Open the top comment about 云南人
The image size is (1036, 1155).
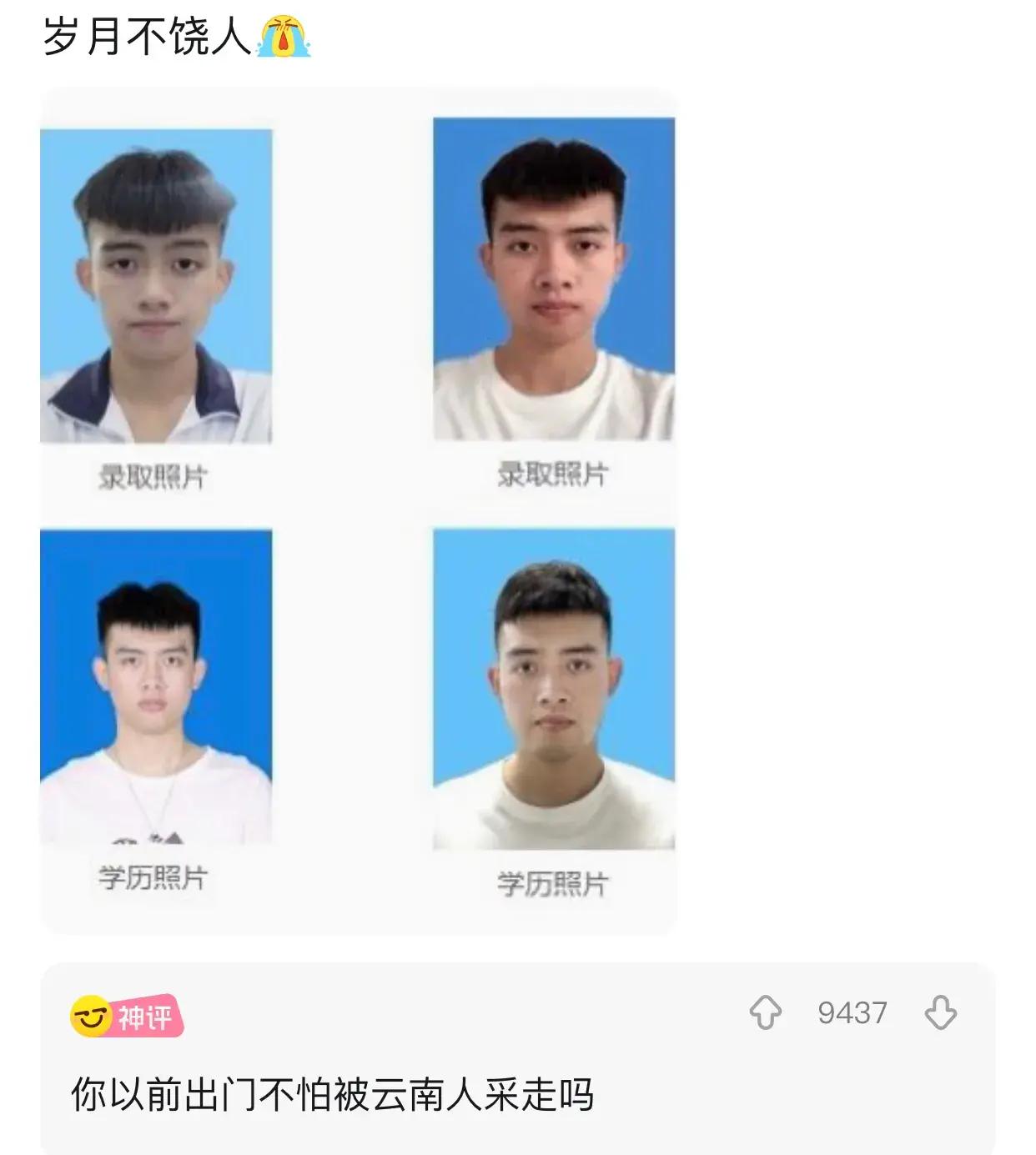pos(332,1094)
